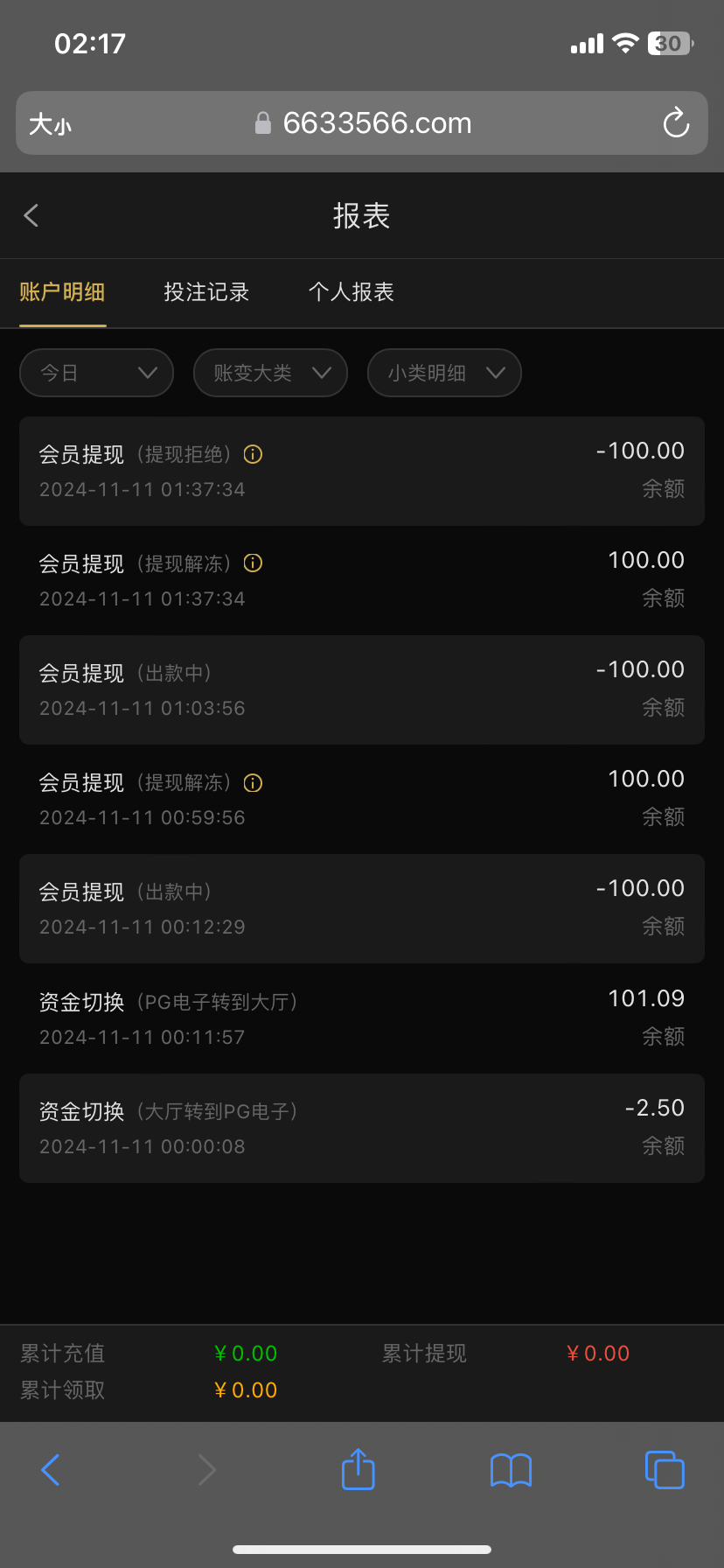Tap info icon beside 提现拒绝 entry
Image resolution: width=724 pixels, height=1568 pixels.
coord(253,454)
